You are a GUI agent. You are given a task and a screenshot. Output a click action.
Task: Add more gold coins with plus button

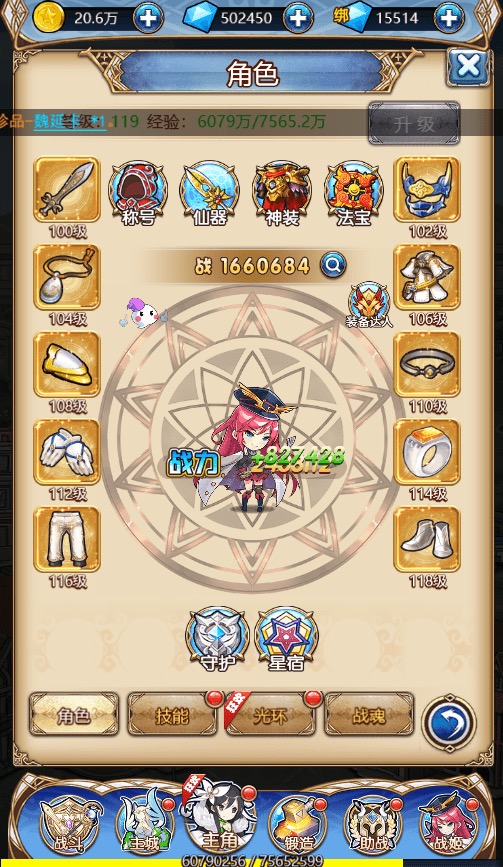click(148, 18)
